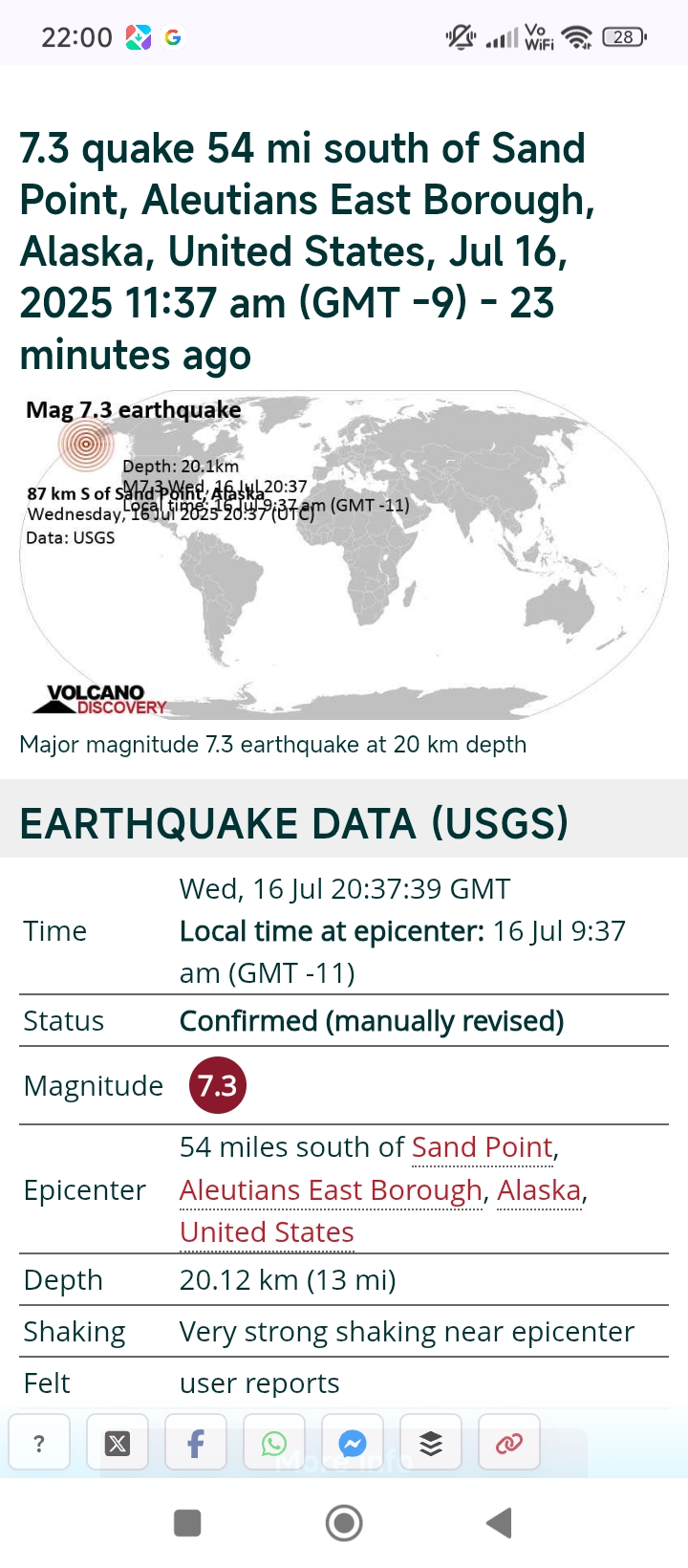The image size is (688, 1568).
Task: Copy the page link
Action: (509, 1442)
